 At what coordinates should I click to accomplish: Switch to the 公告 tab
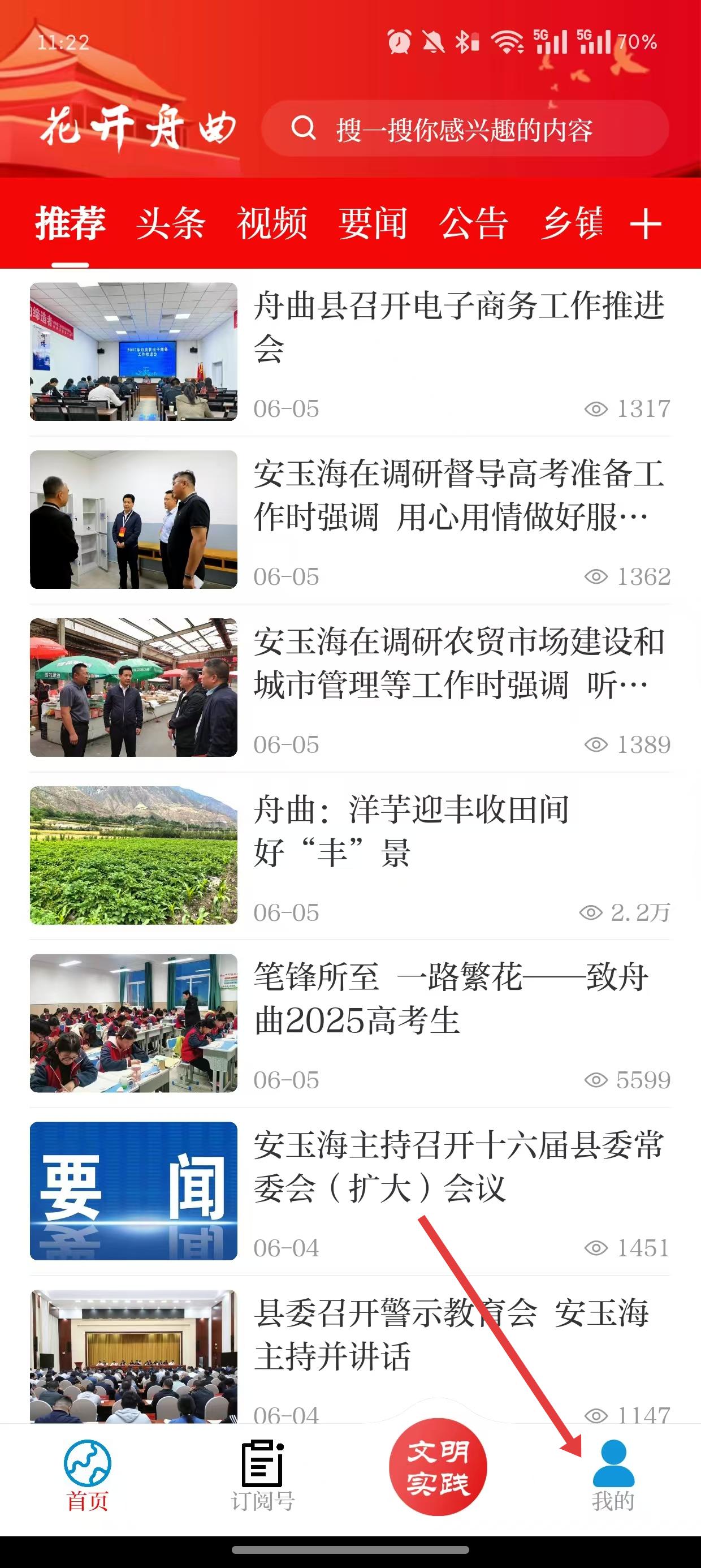[474, 223]
